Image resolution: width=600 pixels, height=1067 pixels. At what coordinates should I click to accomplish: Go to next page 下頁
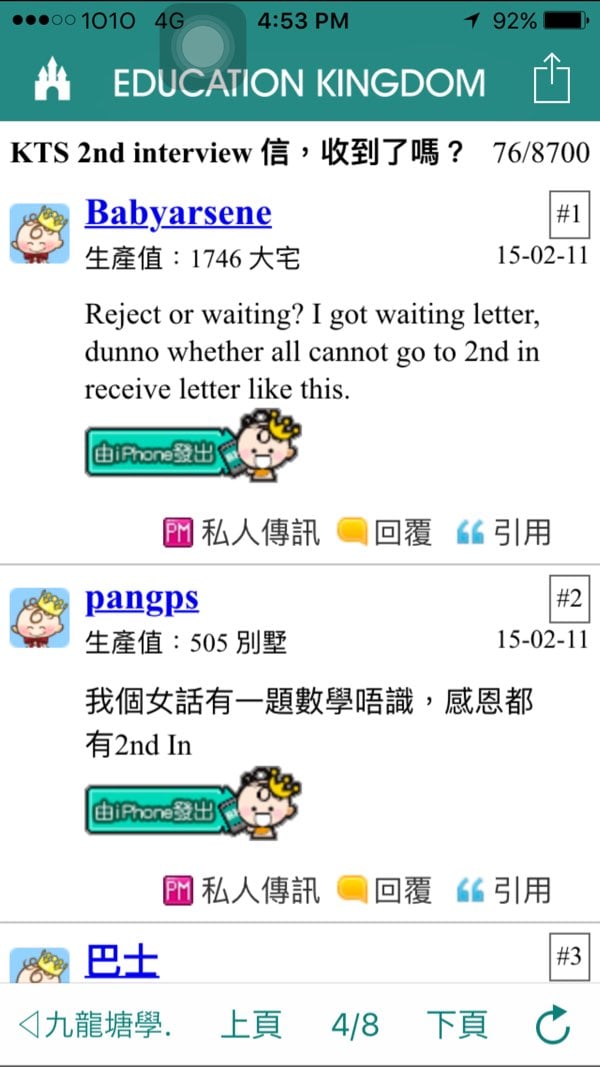click(457, 1024)
